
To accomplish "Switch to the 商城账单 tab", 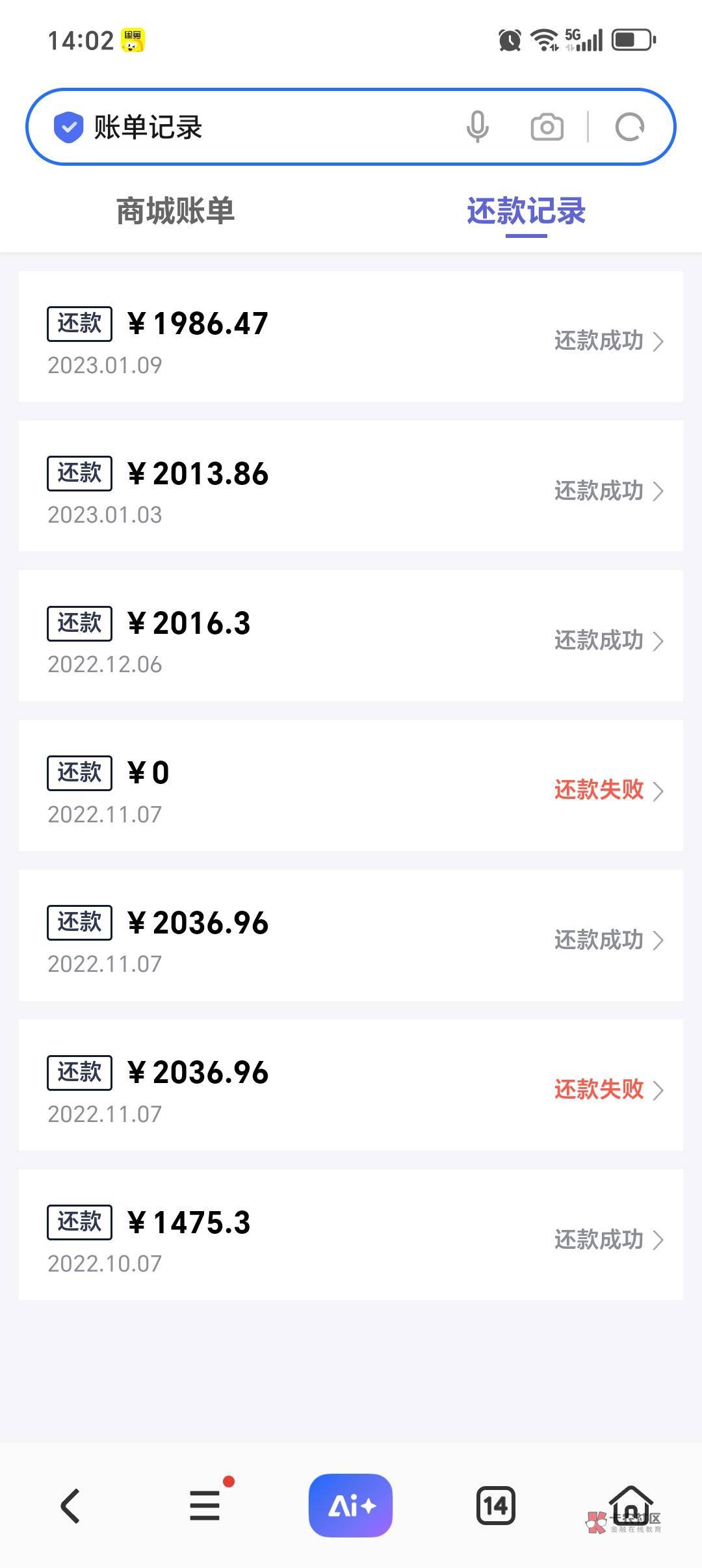I will (175, 211).
